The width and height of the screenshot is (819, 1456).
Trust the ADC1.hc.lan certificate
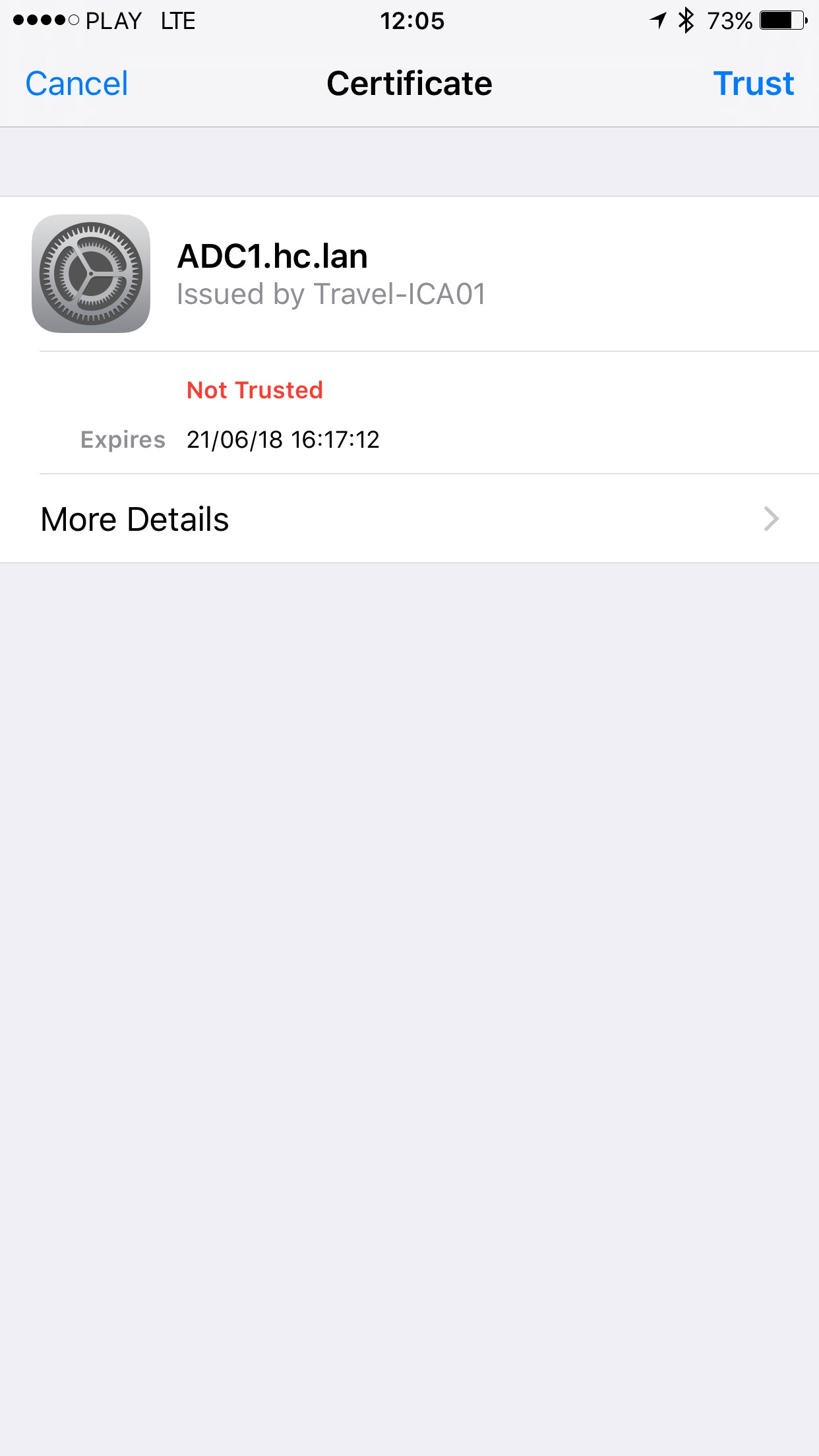pyautogui.click(x=753, y=84)
